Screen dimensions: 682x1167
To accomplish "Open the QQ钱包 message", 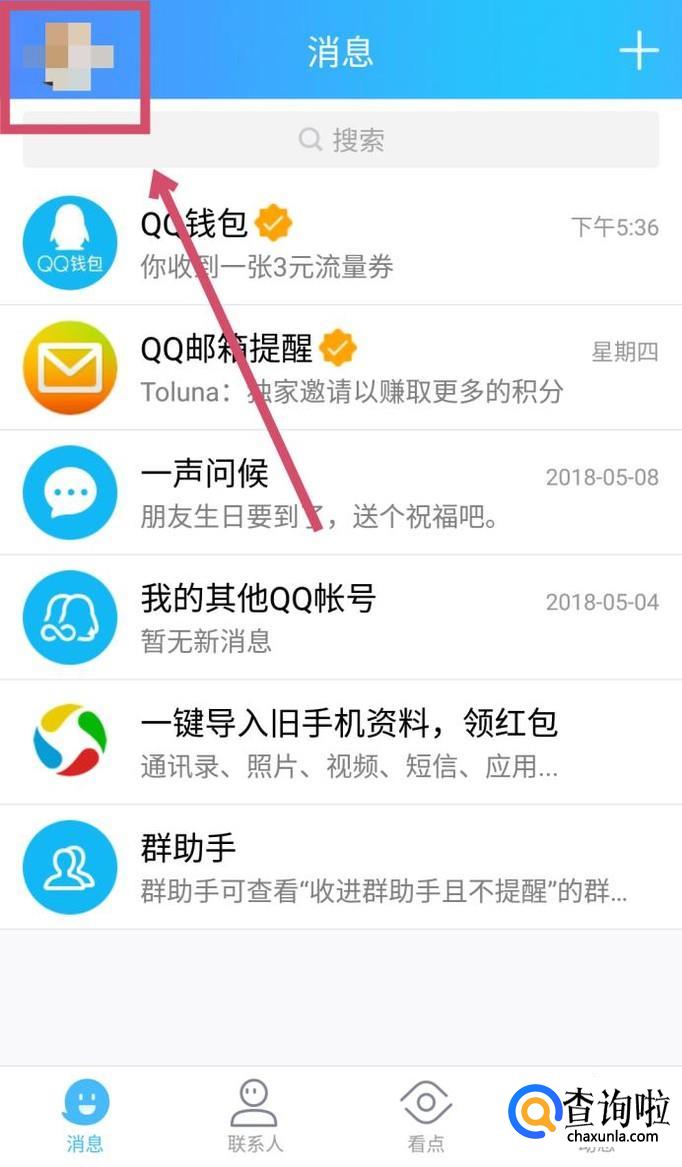I will click(x=341, y=243).
